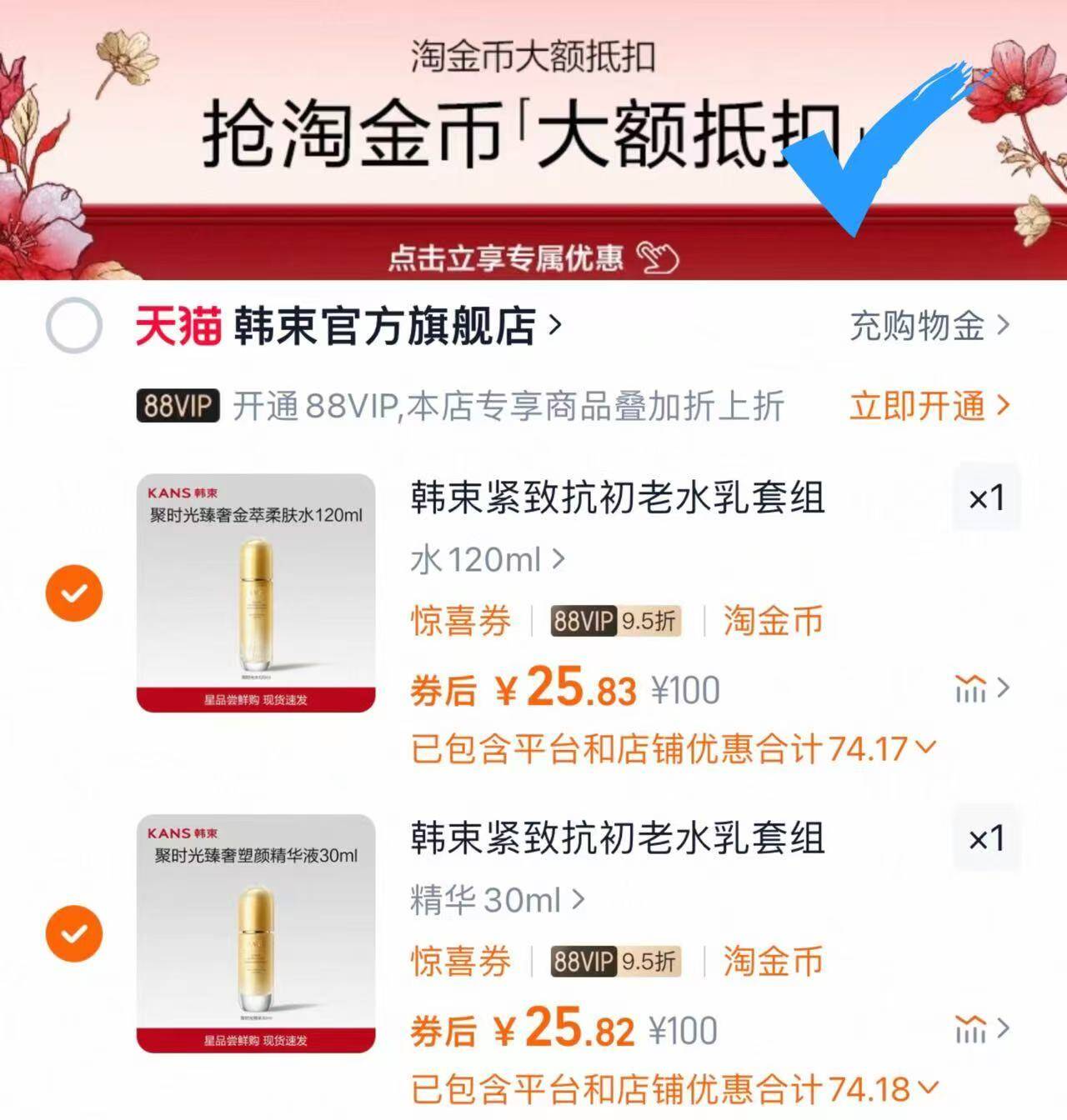Screen dimensions: 1067x1120
Task: Deselect the 30ml essence product checkbox
Action: [75, 932]
